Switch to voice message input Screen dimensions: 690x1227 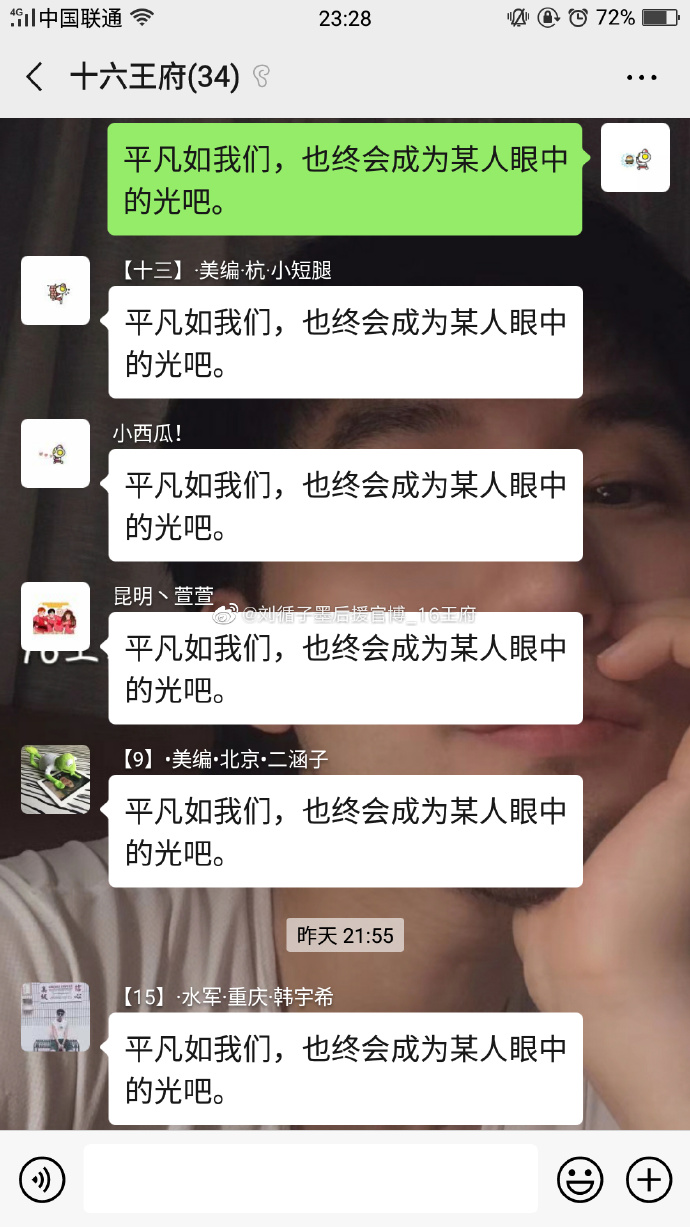pos(42,1180)
